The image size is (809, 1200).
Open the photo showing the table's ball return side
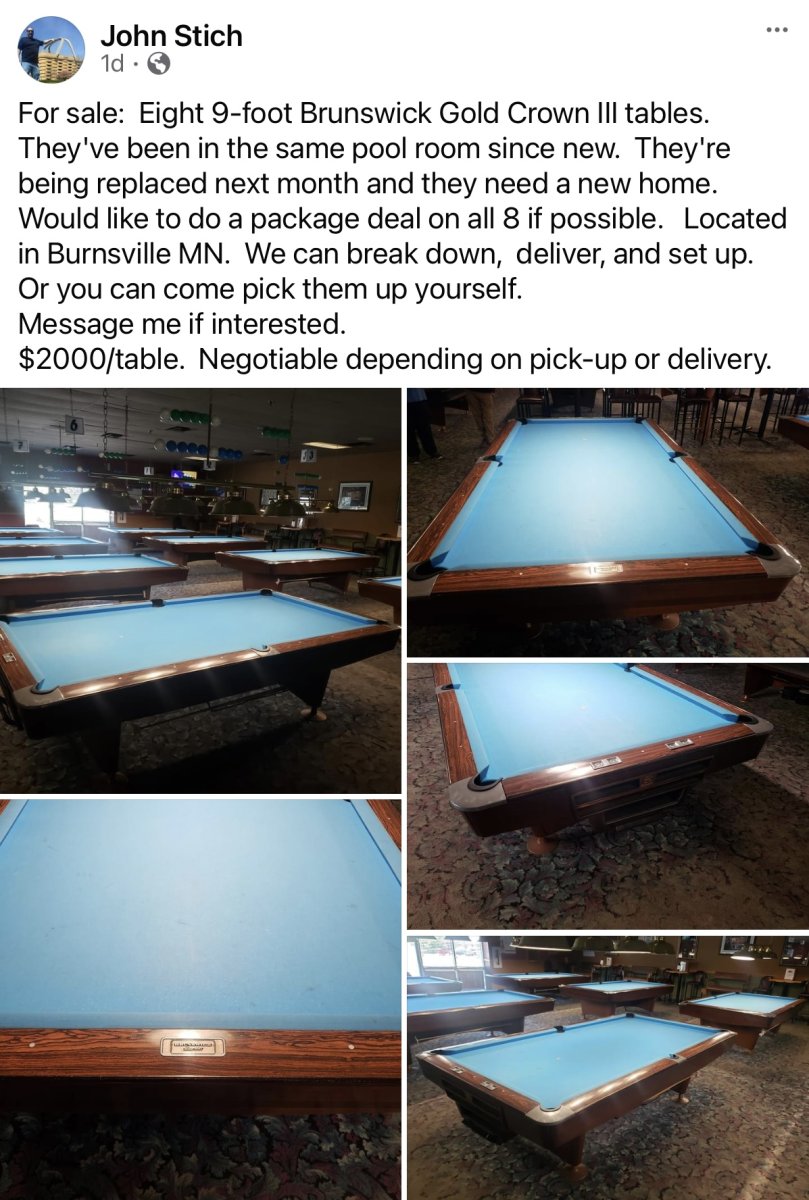[607, 795]
